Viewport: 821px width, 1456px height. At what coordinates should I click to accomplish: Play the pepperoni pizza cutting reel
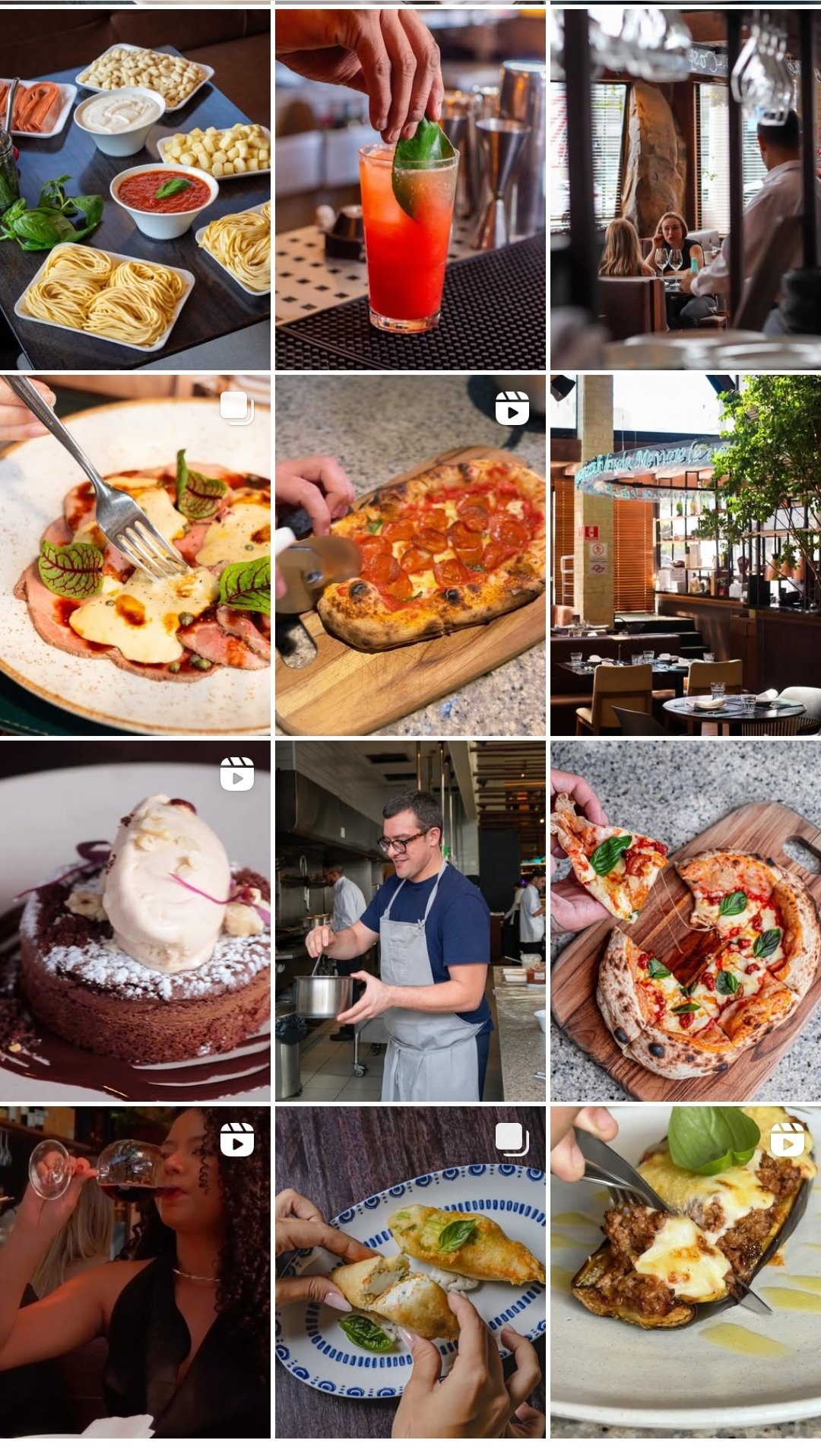point(410,554)
